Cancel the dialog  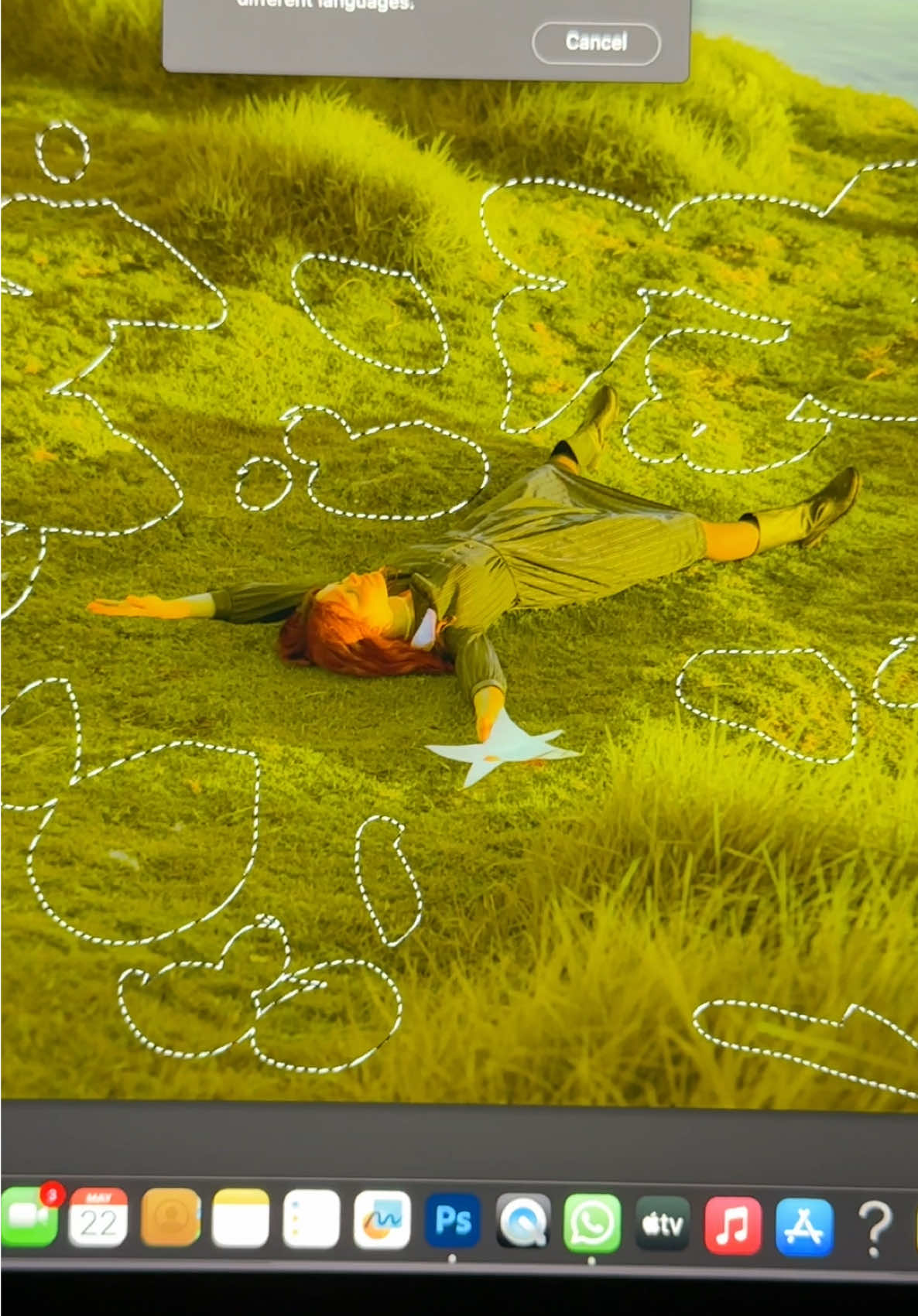(595, 43)
